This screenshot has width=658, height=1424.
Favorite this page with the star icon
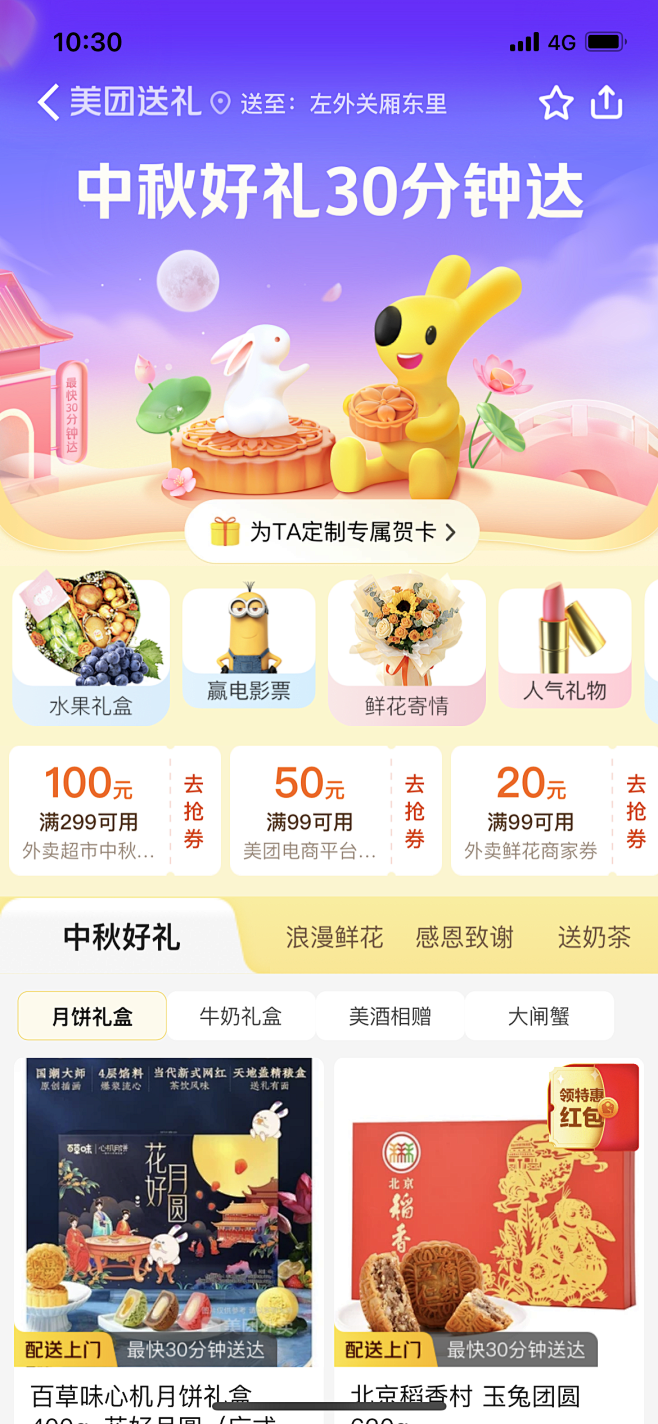(556, 103)
